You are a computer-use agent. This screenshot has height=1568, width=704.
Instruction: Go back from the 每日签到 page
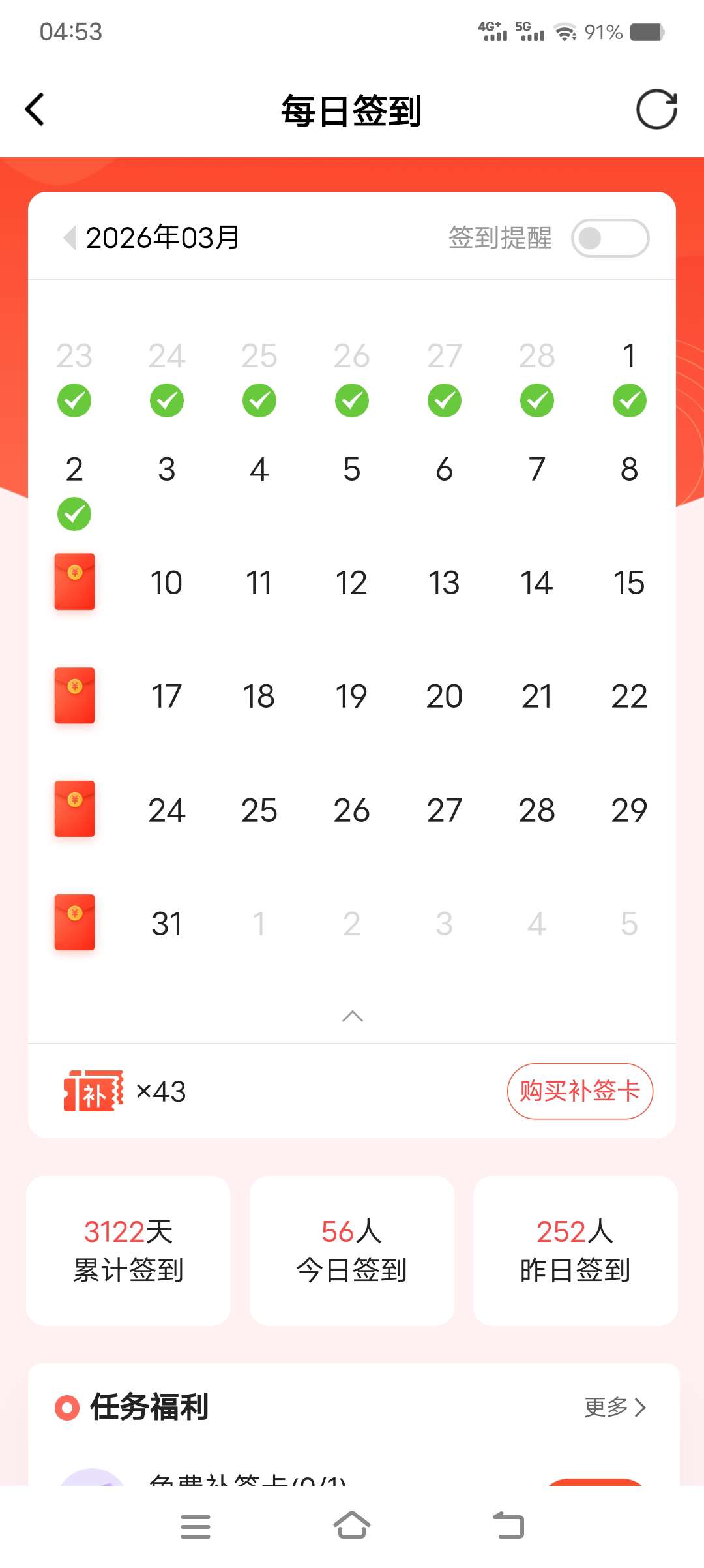click(35, 109)
